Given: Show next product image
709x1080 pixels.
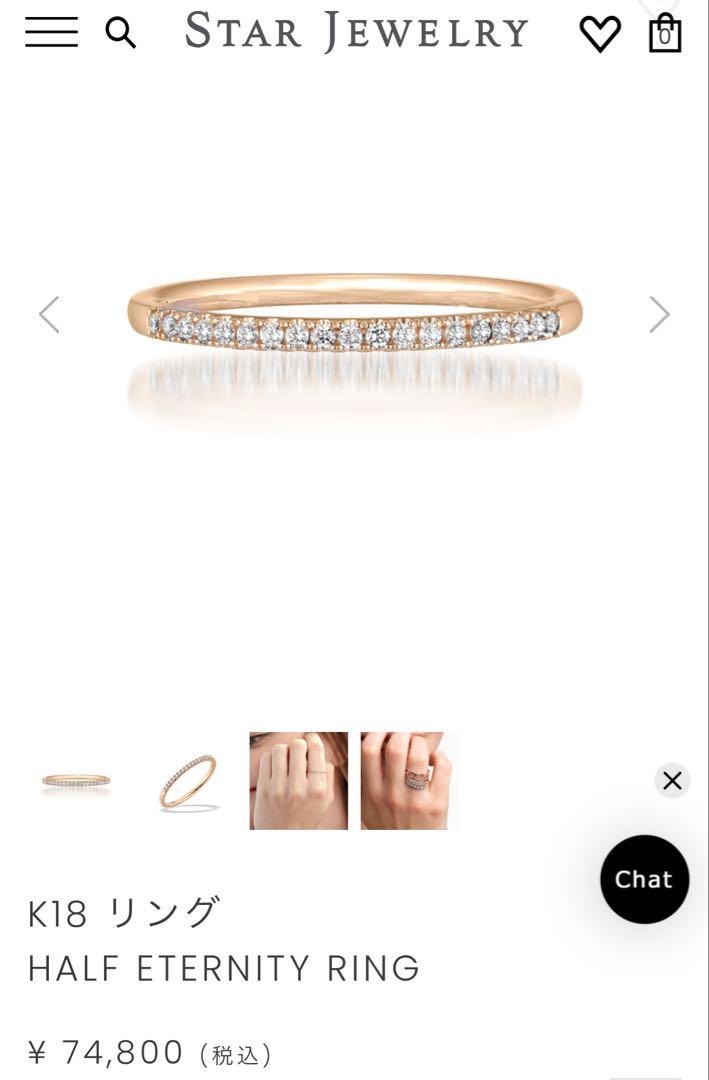Looking at the screenshot, I should (659, 315).
